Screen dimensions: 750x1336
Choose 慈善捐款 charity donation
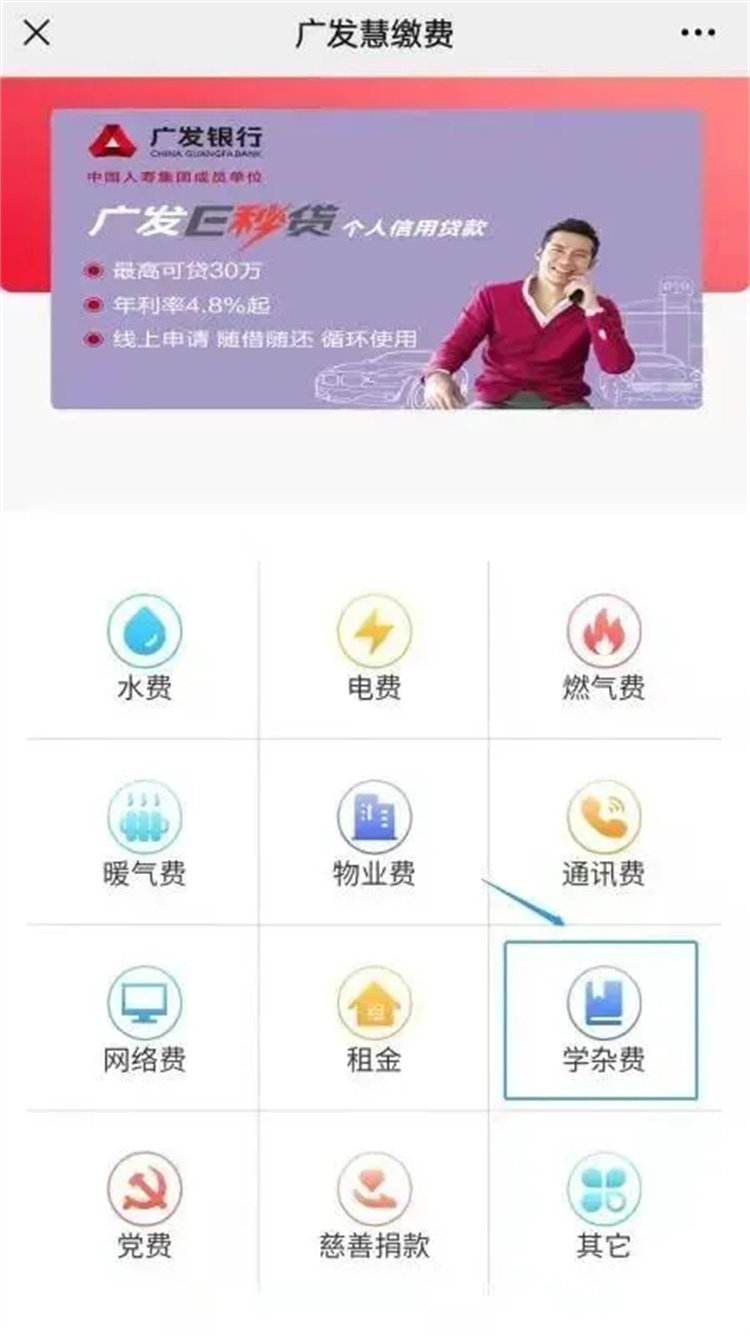[374, 1206]
